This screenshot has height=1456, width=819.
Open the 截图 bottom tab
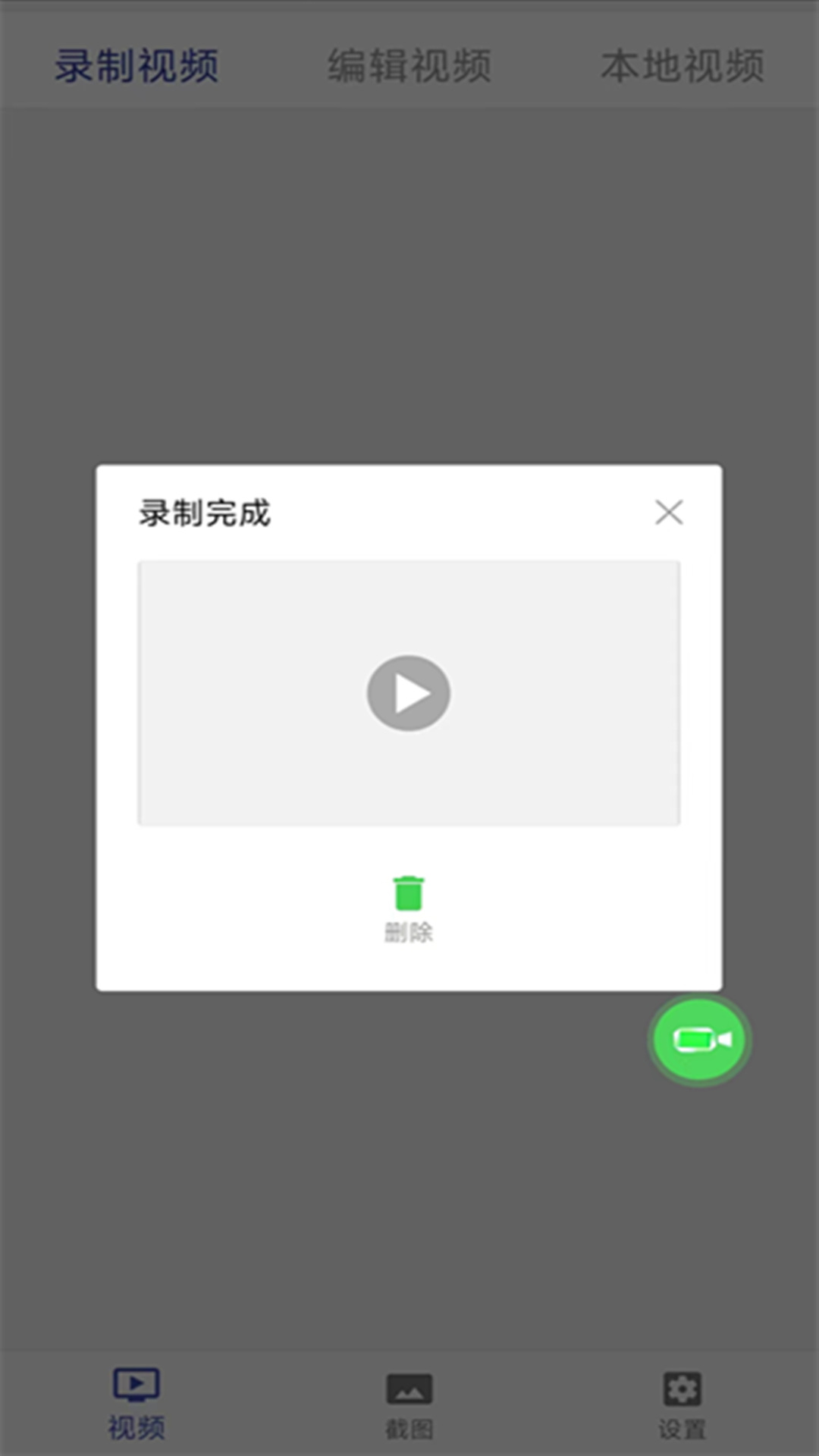409,1405
